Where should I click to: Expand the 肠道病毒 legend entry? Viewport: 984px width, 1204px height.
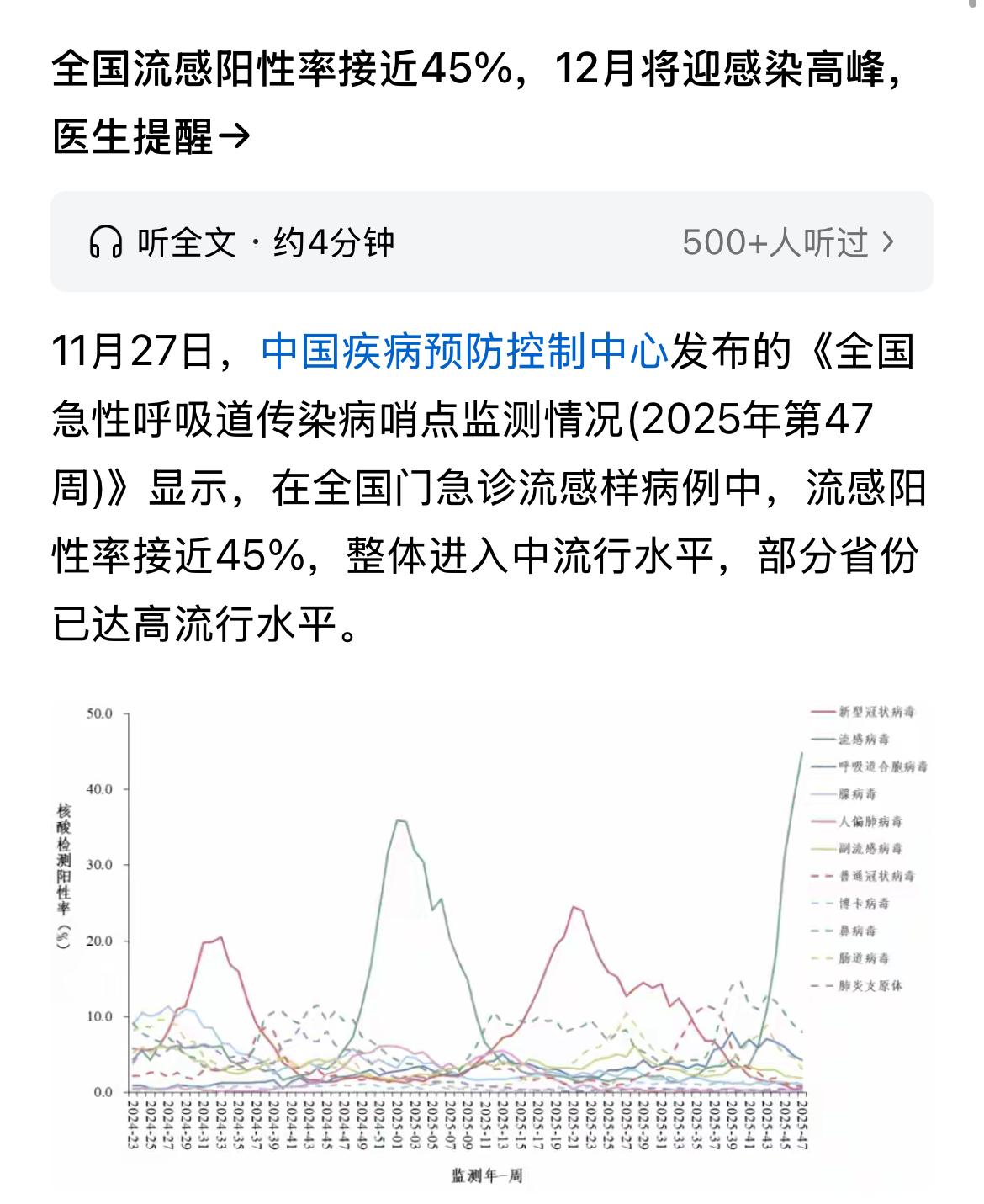click(822, 957)
